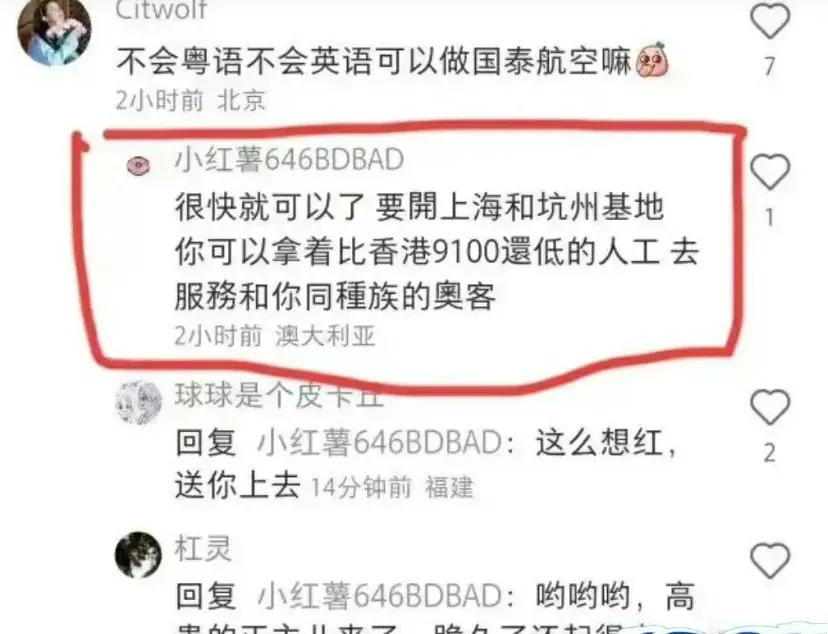Viewport: 828px width, 634px height.
Task: Open 球球是个皮卡丘's avatar
Action: tap(138, 402)
